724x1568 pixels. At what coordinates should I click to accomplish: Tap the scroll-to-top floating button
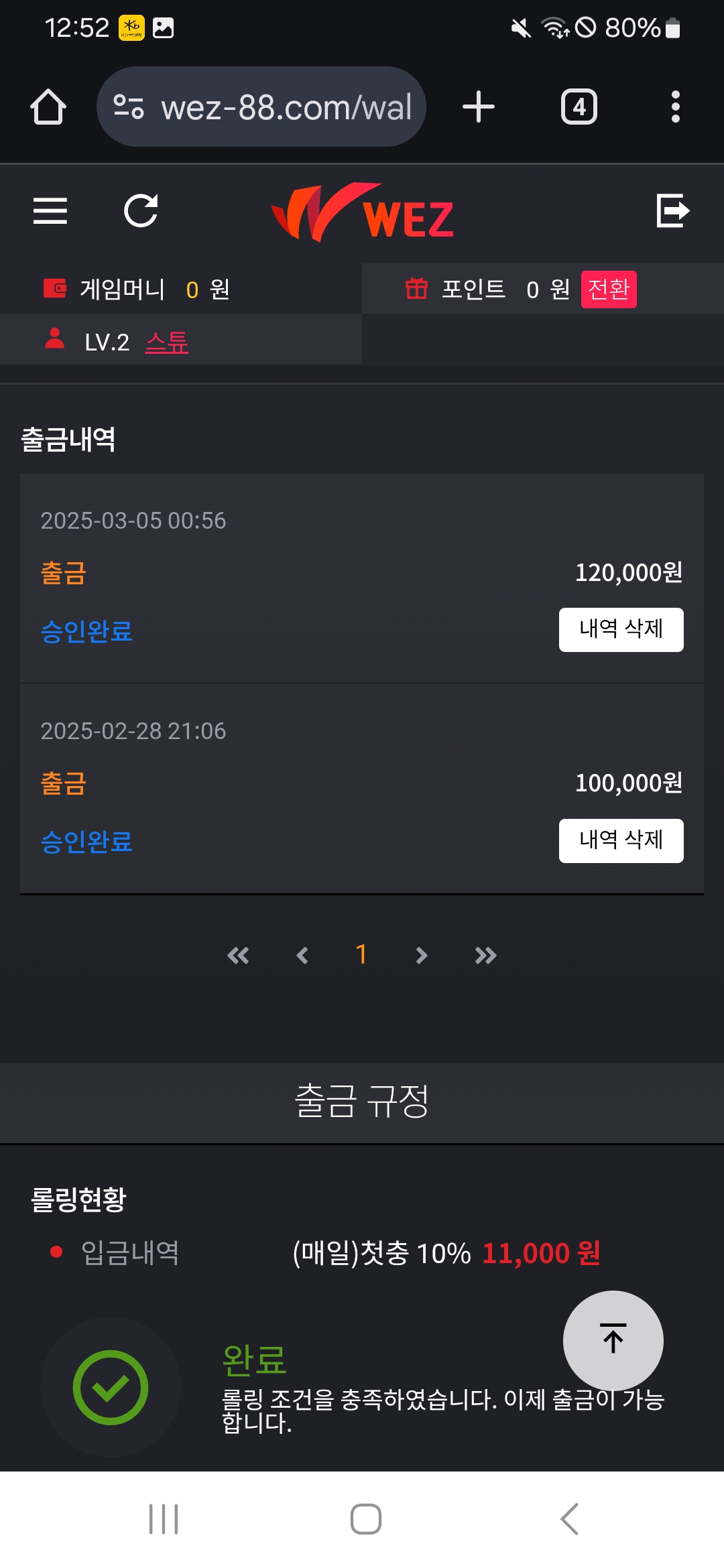613,1340
